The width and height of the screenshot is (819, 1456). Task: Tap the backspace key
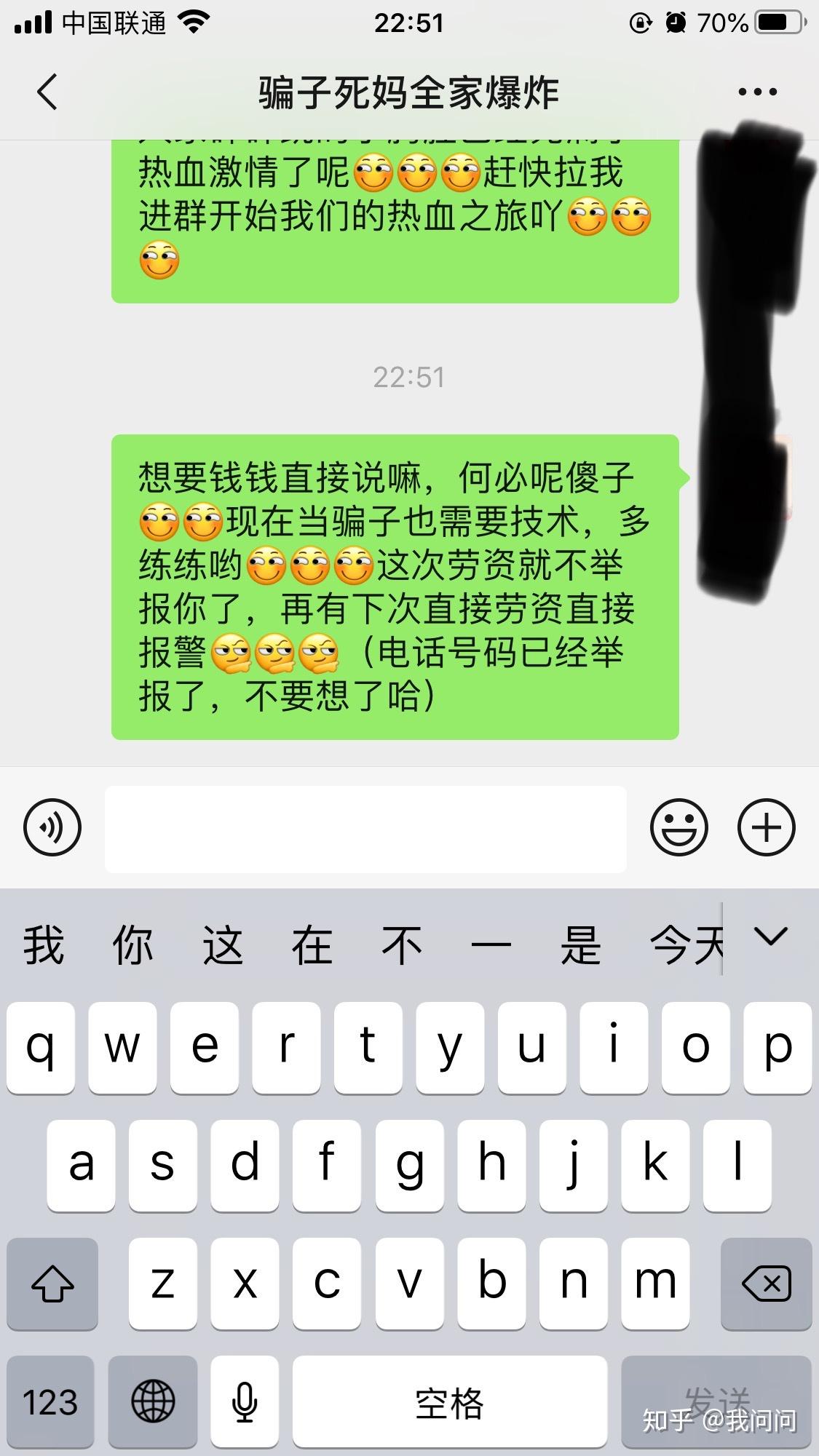(766, 1284)
